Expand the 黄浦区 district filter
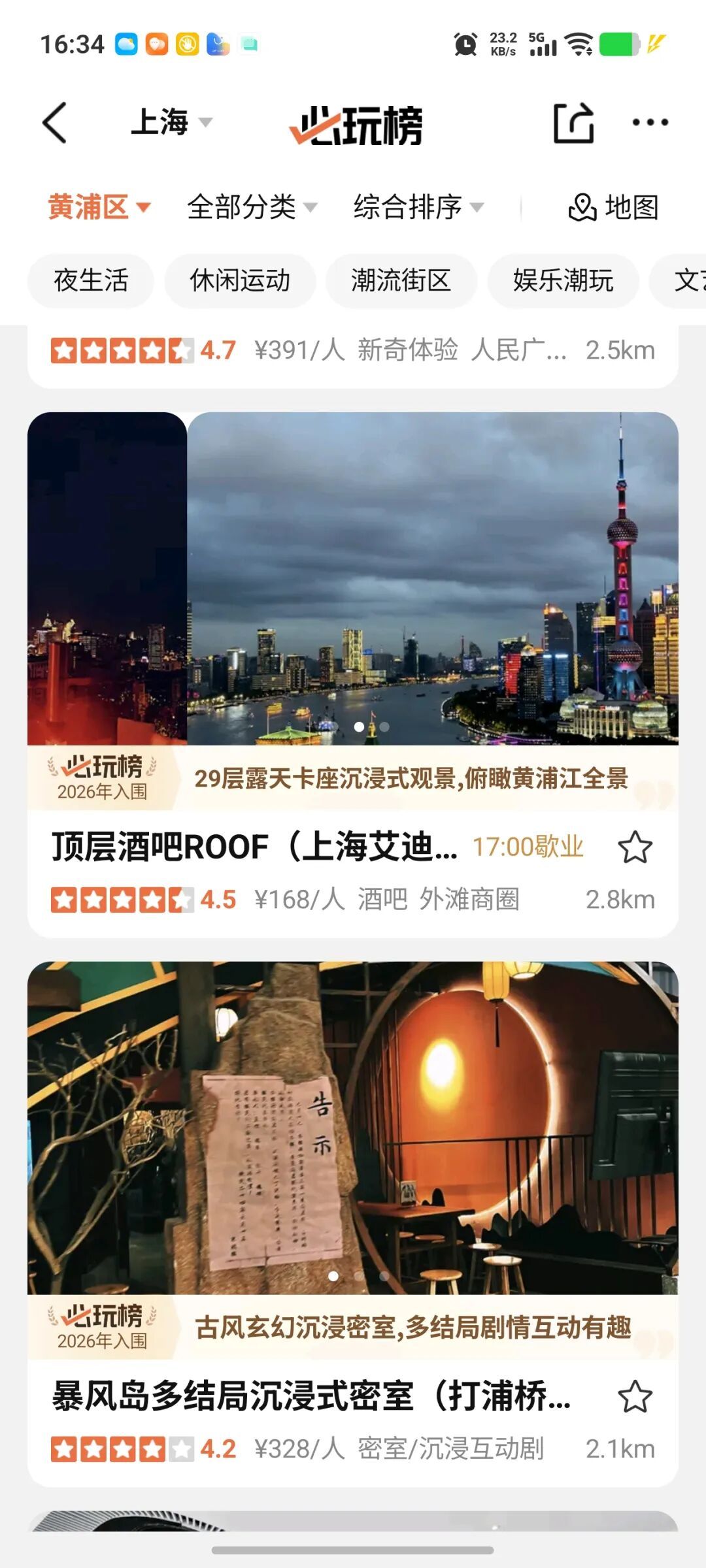The height and width of the screenshot is (1568, 706). [99, 208]
